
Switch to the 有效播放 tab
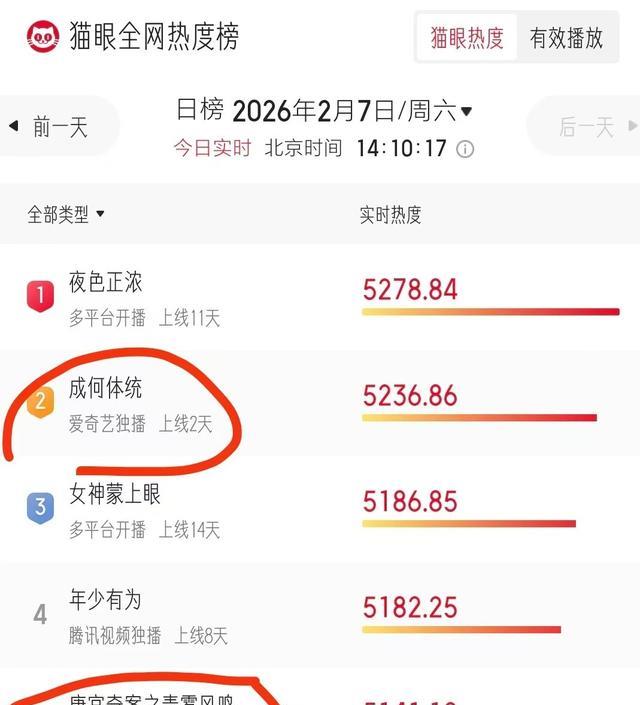tap(567, 39)
